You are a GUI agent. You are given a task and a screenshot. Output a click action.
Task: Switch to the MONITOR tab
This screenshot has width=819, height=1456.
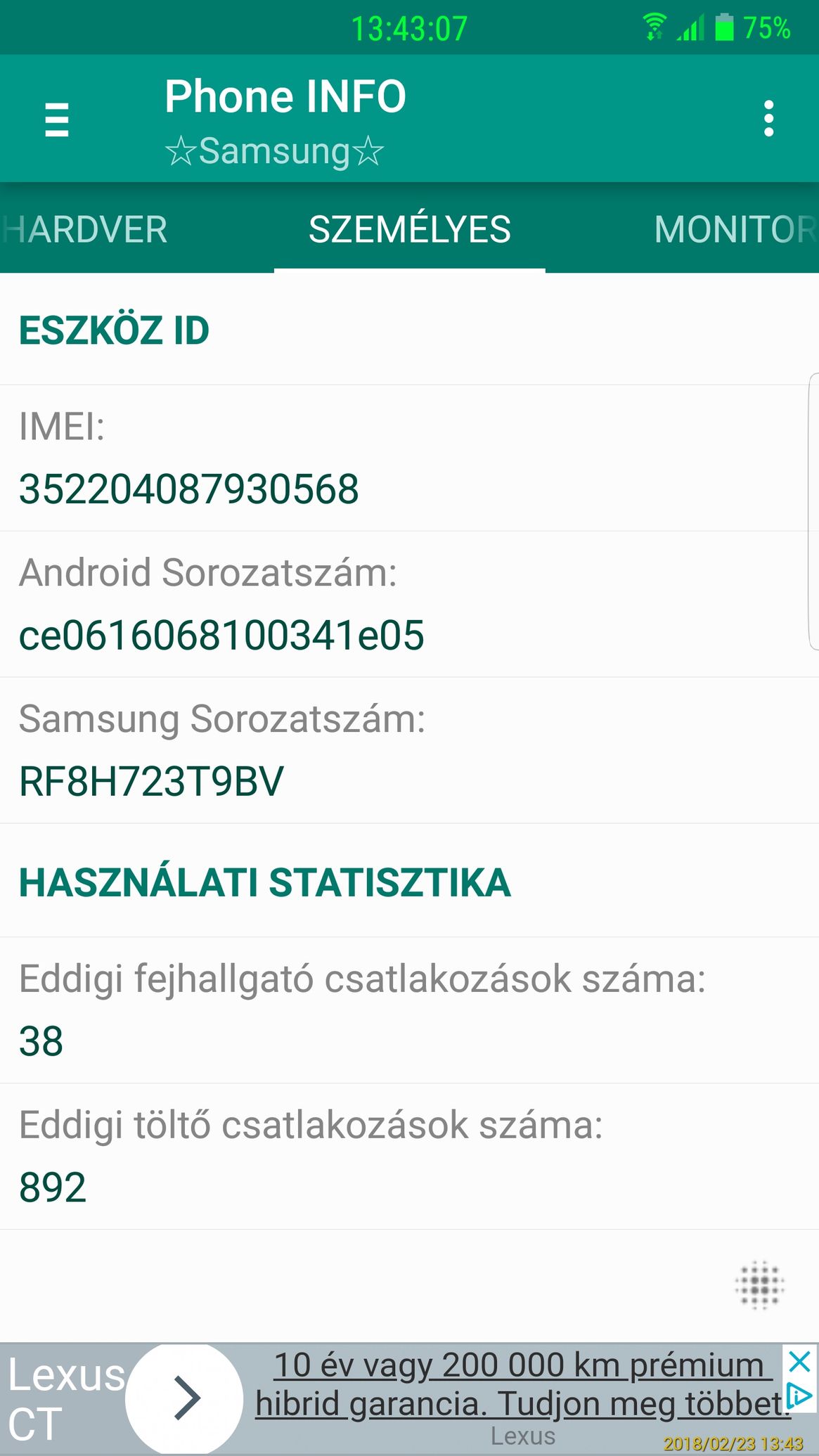point(735,229)
